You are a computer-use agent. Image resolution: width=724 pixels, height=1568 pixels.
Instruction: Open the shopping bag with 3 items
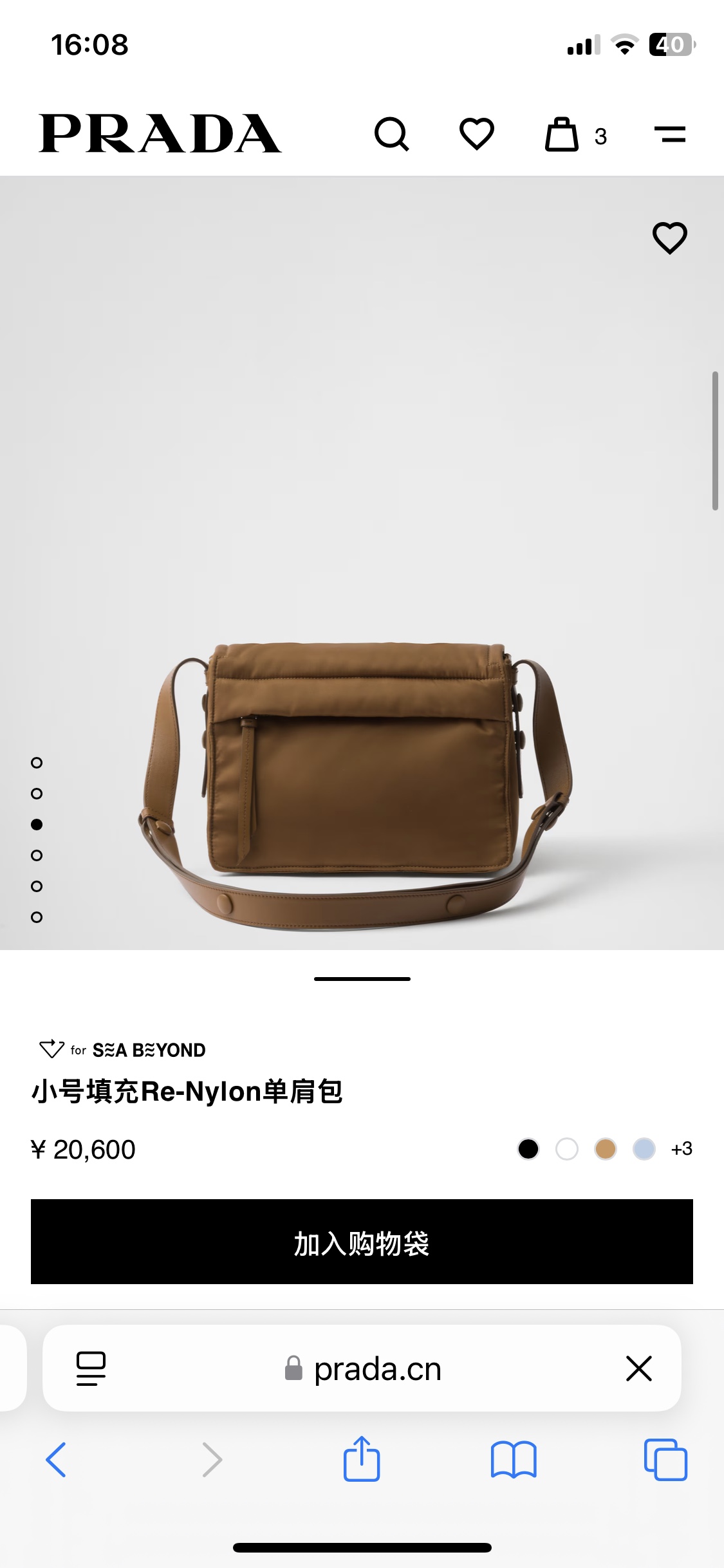tap(576, 135)
